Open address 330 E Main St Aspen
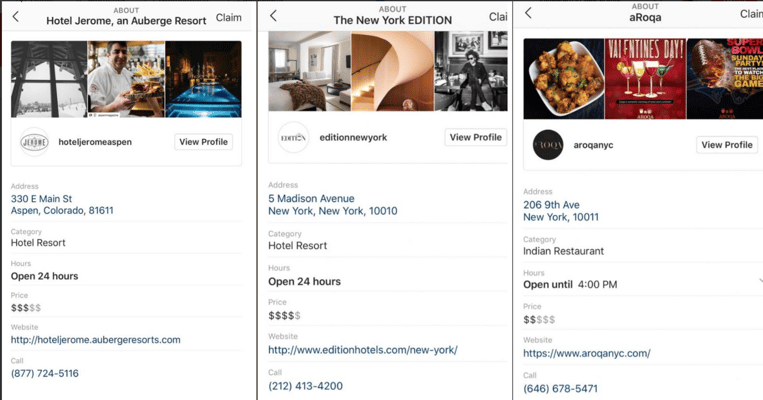 (x=62, y=205)
